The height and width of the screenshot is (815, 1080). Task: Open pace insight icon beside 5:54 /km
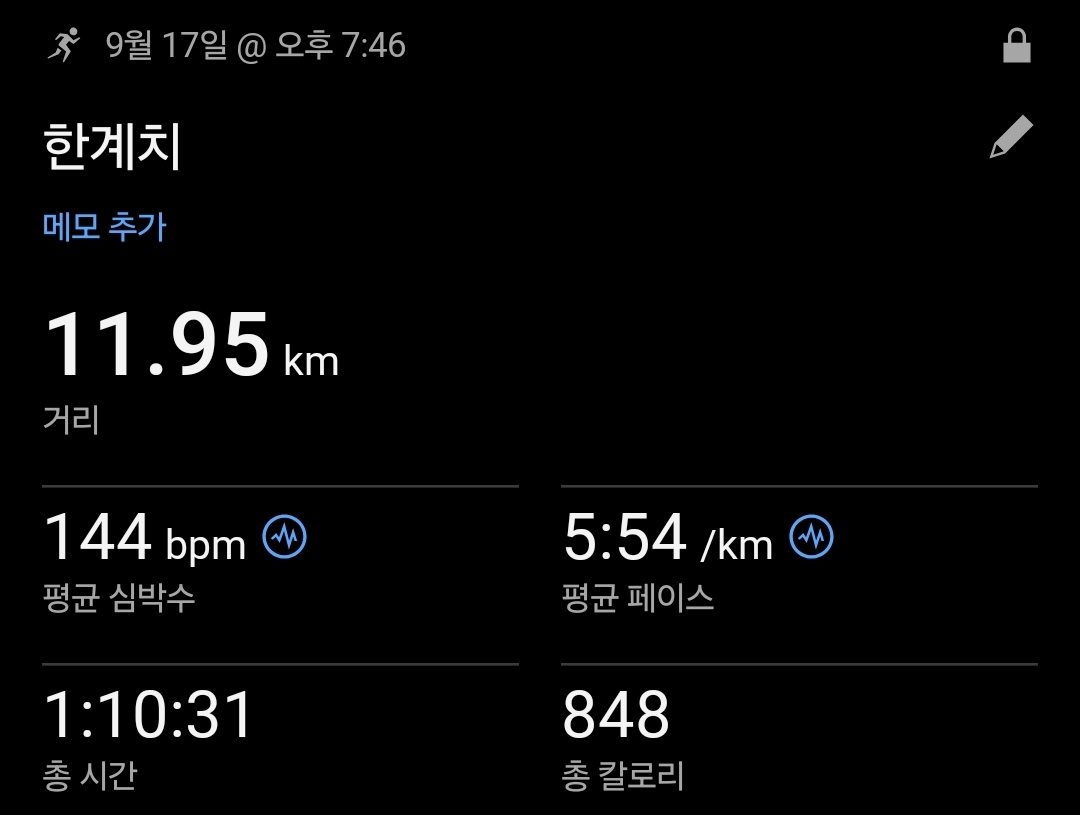(811, 538)
